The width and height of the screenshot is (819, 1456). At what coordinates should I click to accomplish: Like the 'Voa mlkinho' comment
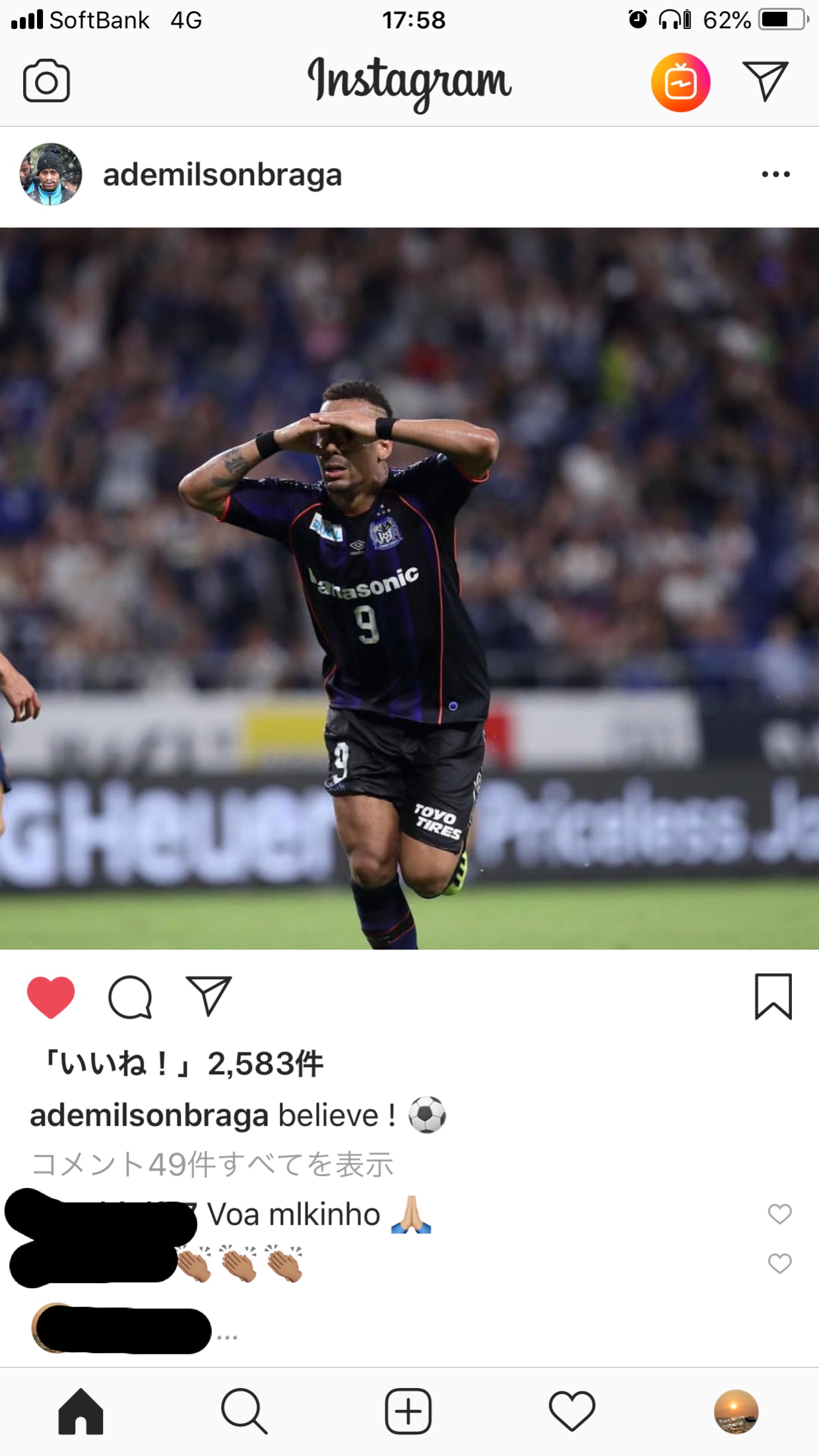779,1214
